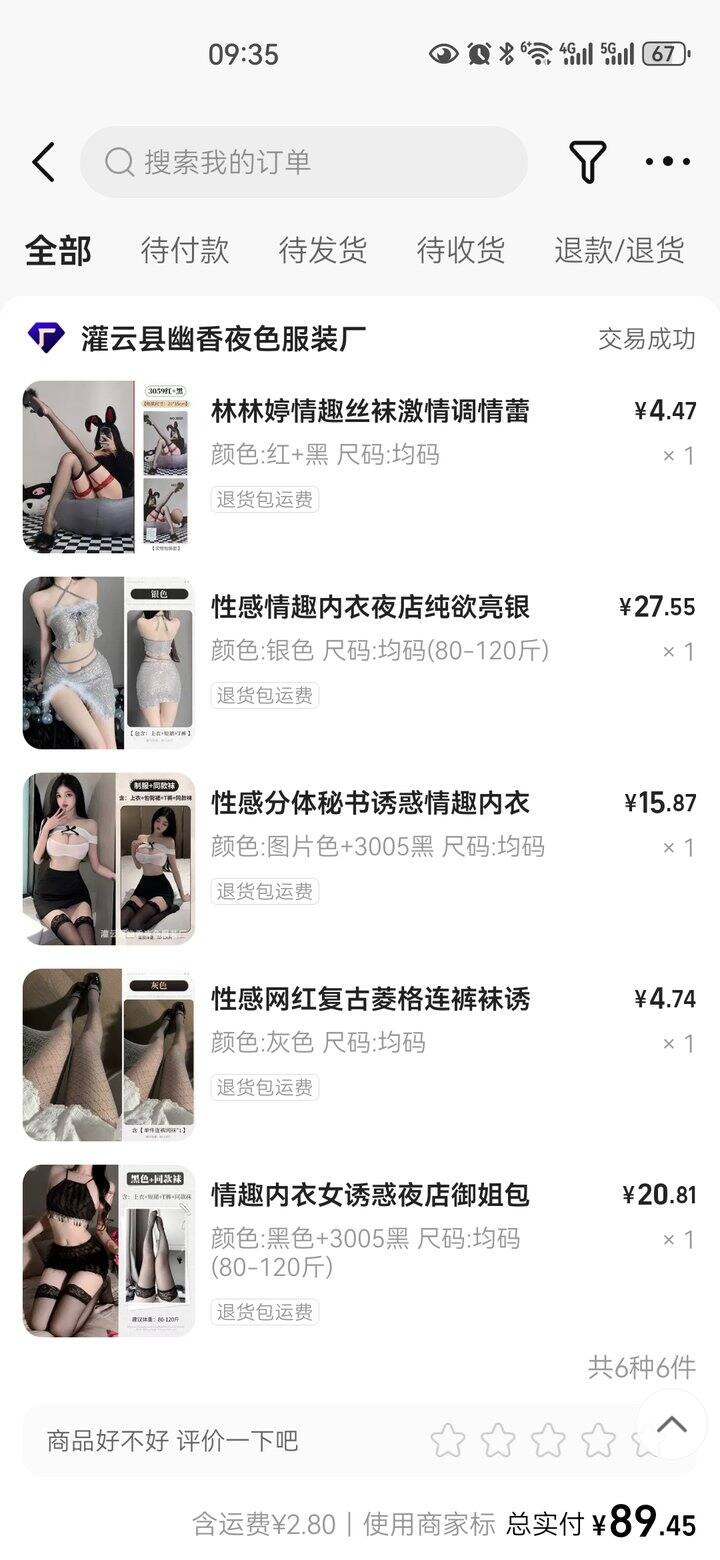The image size is (720, 1560).
Task: Tap the 搜索我的订单 search box
Action: (304, 162)
